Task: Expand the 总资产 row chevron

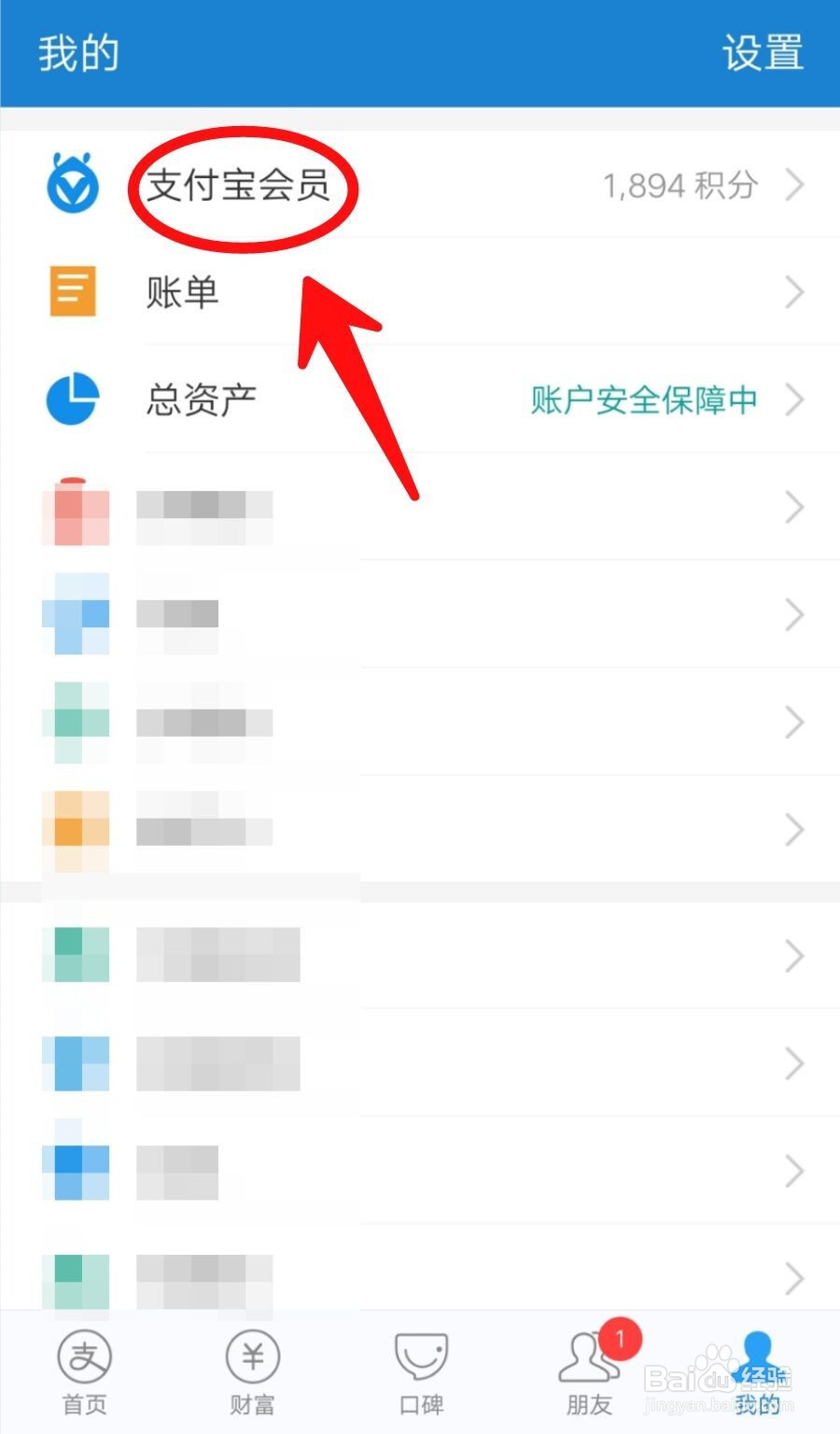Action: click(795, 398)
